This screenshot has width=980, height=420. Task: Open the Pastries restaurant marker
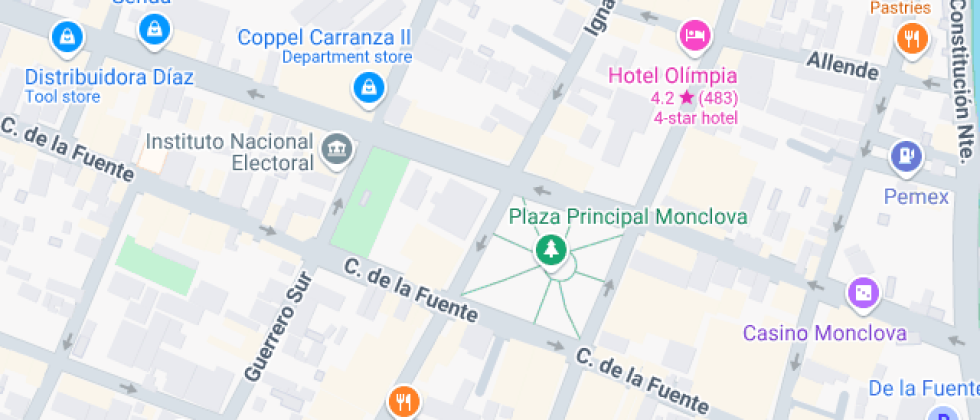click(x=912, y=39)
